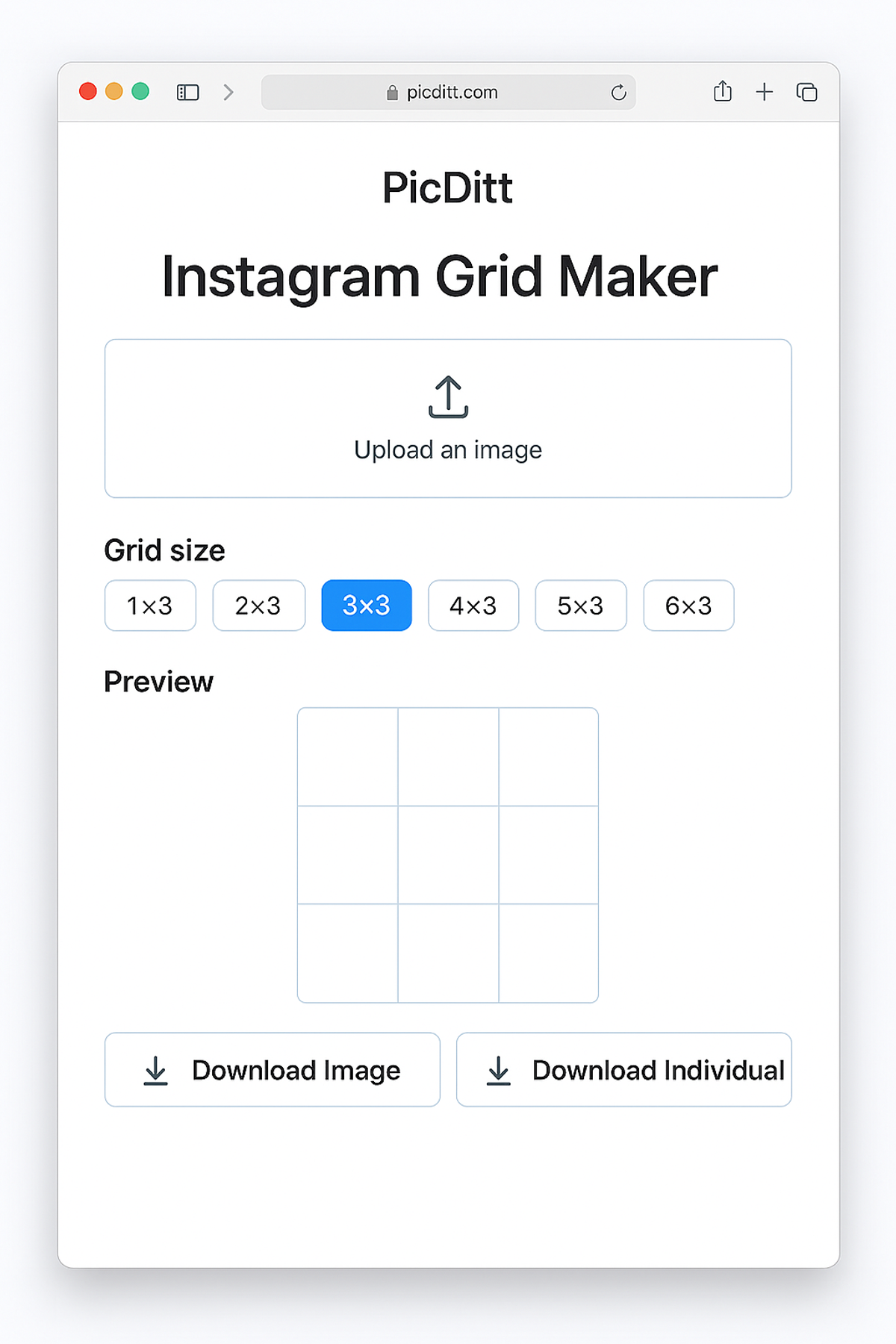Open a new browser tab
The height and width of the screenshot is (1344, 896).
(764, 92)
